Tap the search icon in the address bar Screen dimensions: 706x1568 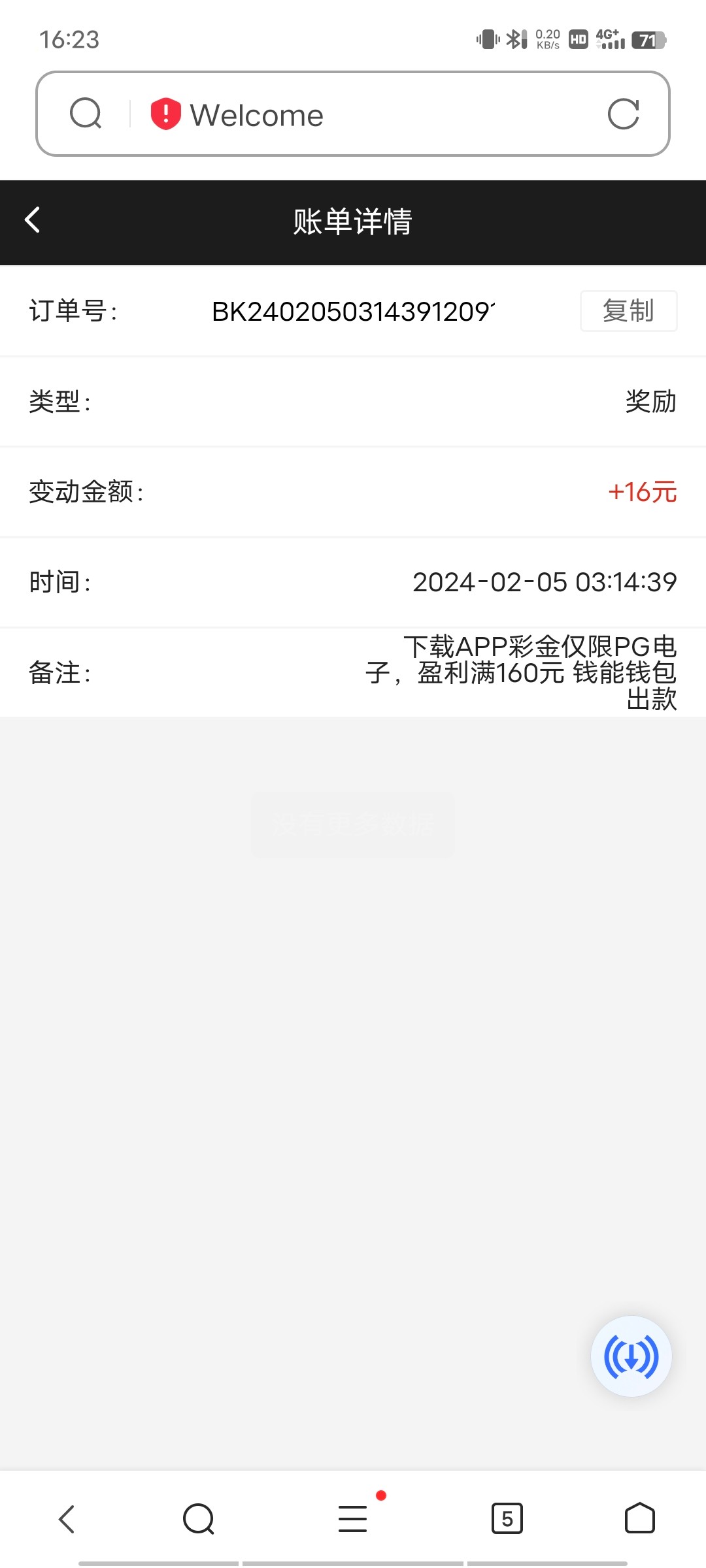pos(86,114)
